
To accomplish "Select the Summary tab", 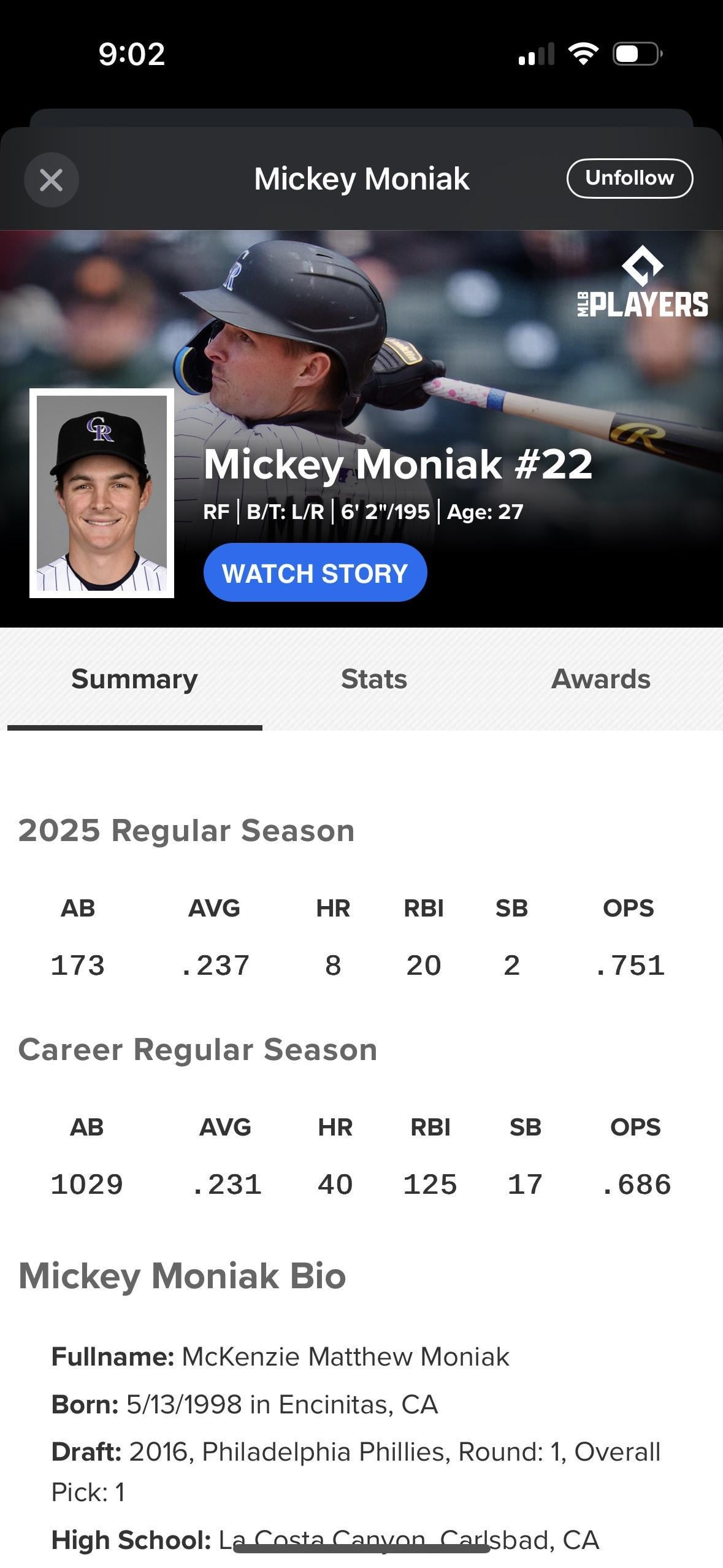I will 134,679.
